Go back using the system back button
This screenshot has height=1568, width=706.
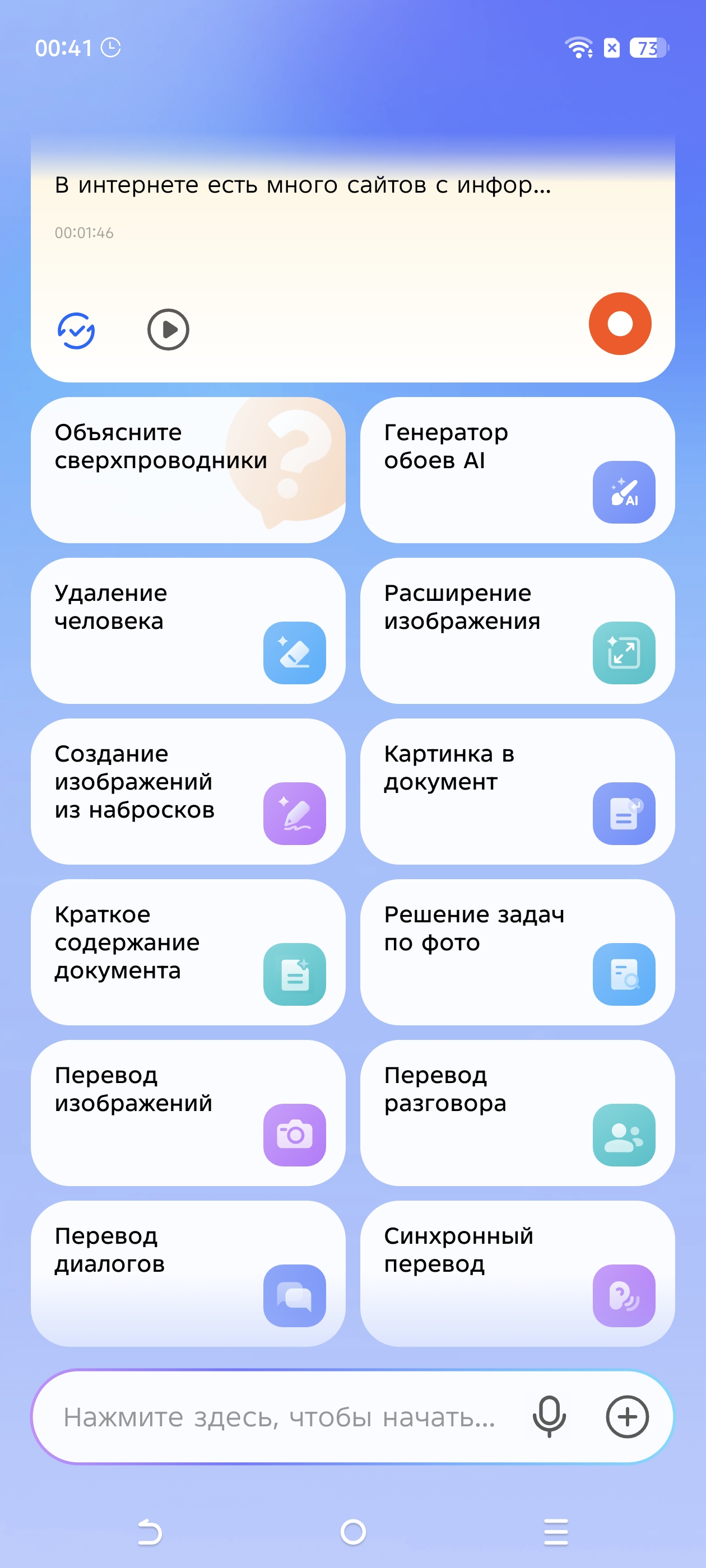click(x=149, y=1532)
